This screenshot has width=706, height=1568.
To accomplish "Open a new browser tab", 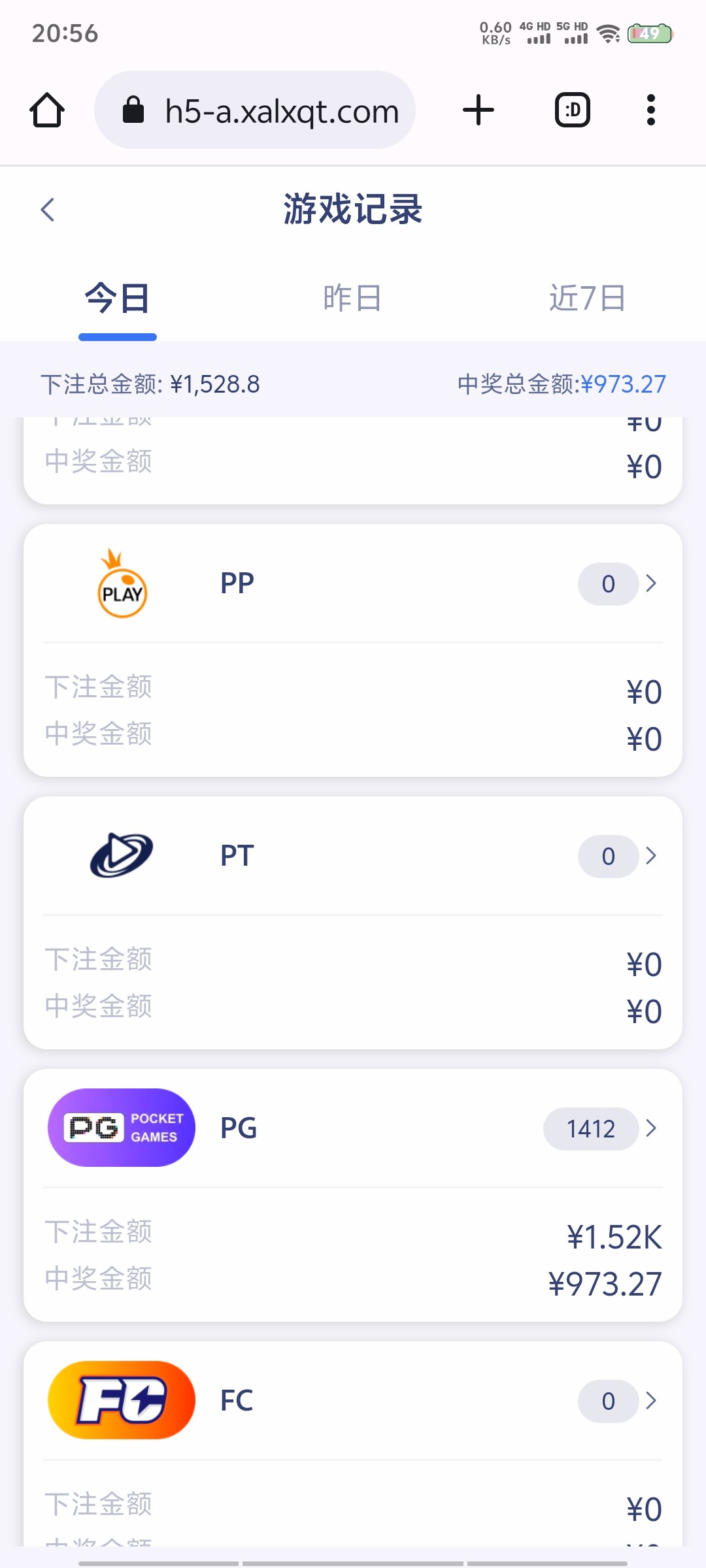I will tap(479, 110).
